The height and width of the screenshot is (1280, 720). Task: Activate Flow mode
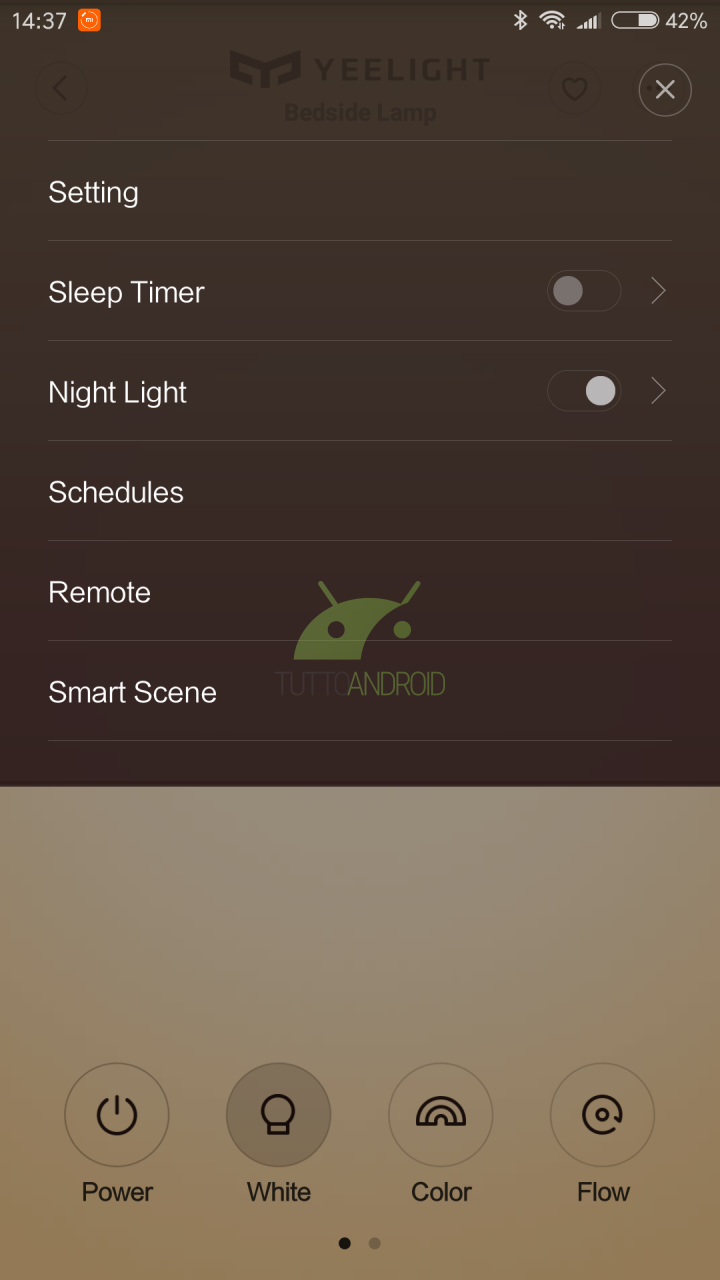tap(602, 1114)
